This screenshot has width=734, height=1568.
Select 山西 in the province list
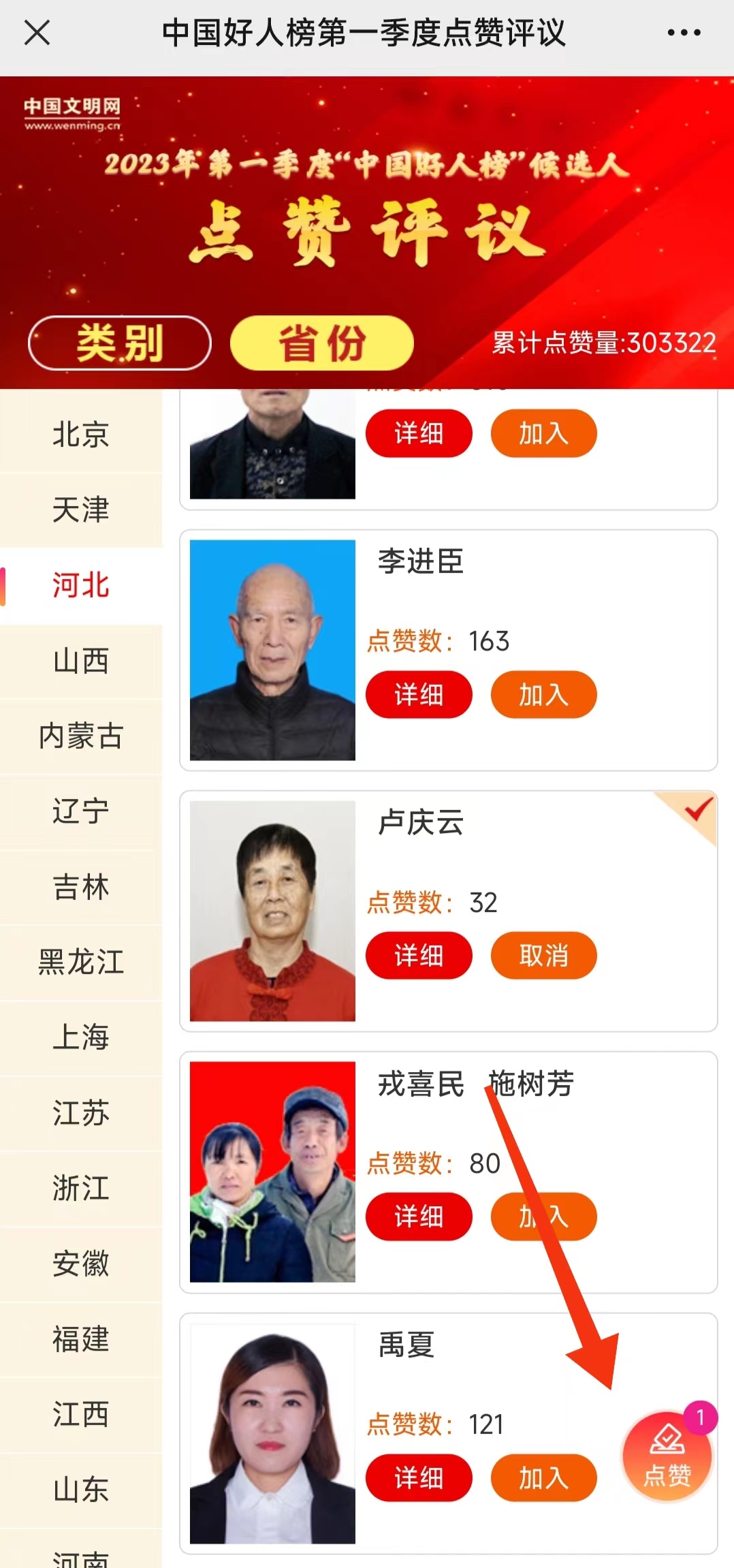80,661
